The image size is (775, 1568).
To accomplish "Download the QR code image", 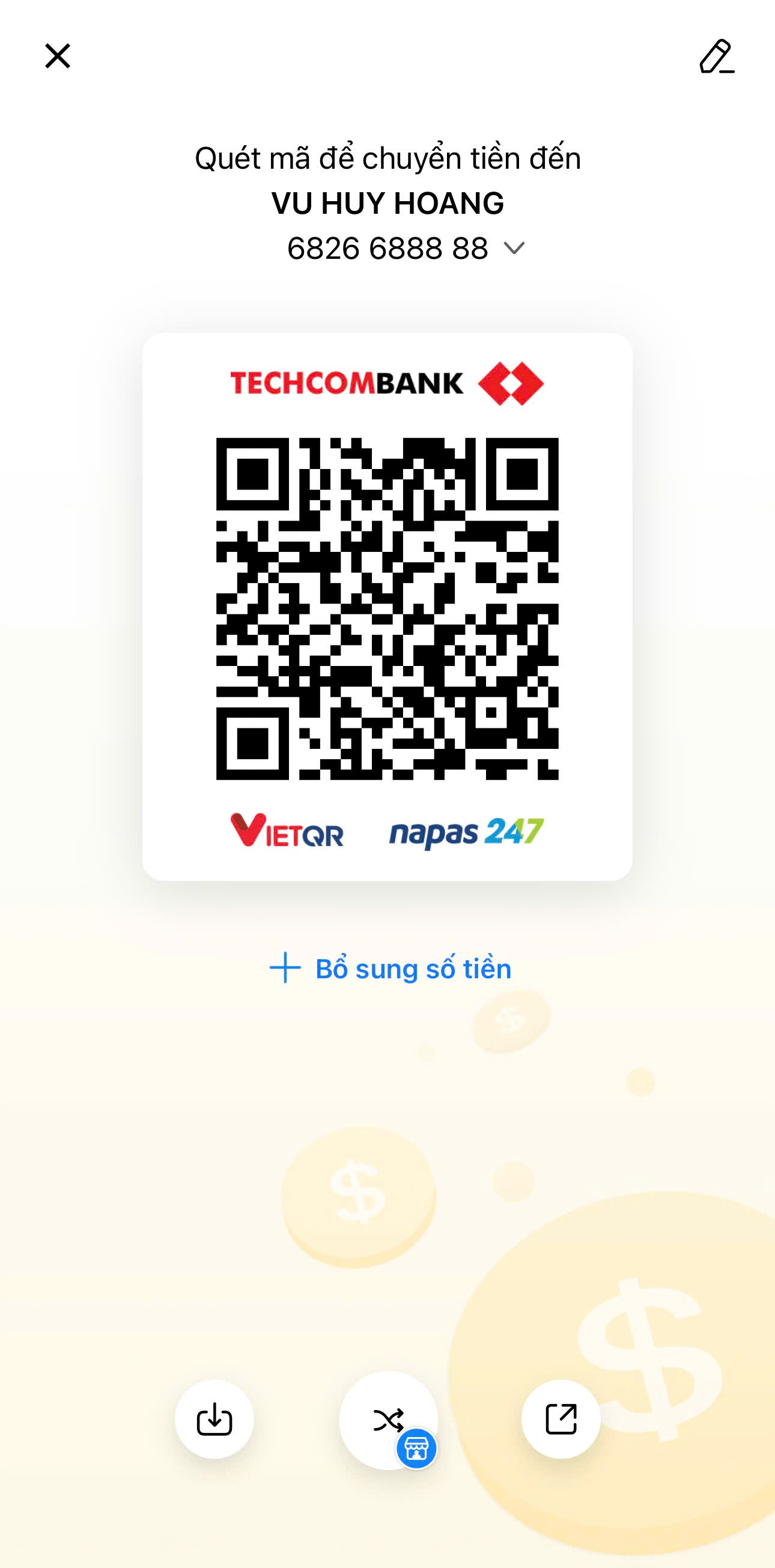I will pos(214,1419).
